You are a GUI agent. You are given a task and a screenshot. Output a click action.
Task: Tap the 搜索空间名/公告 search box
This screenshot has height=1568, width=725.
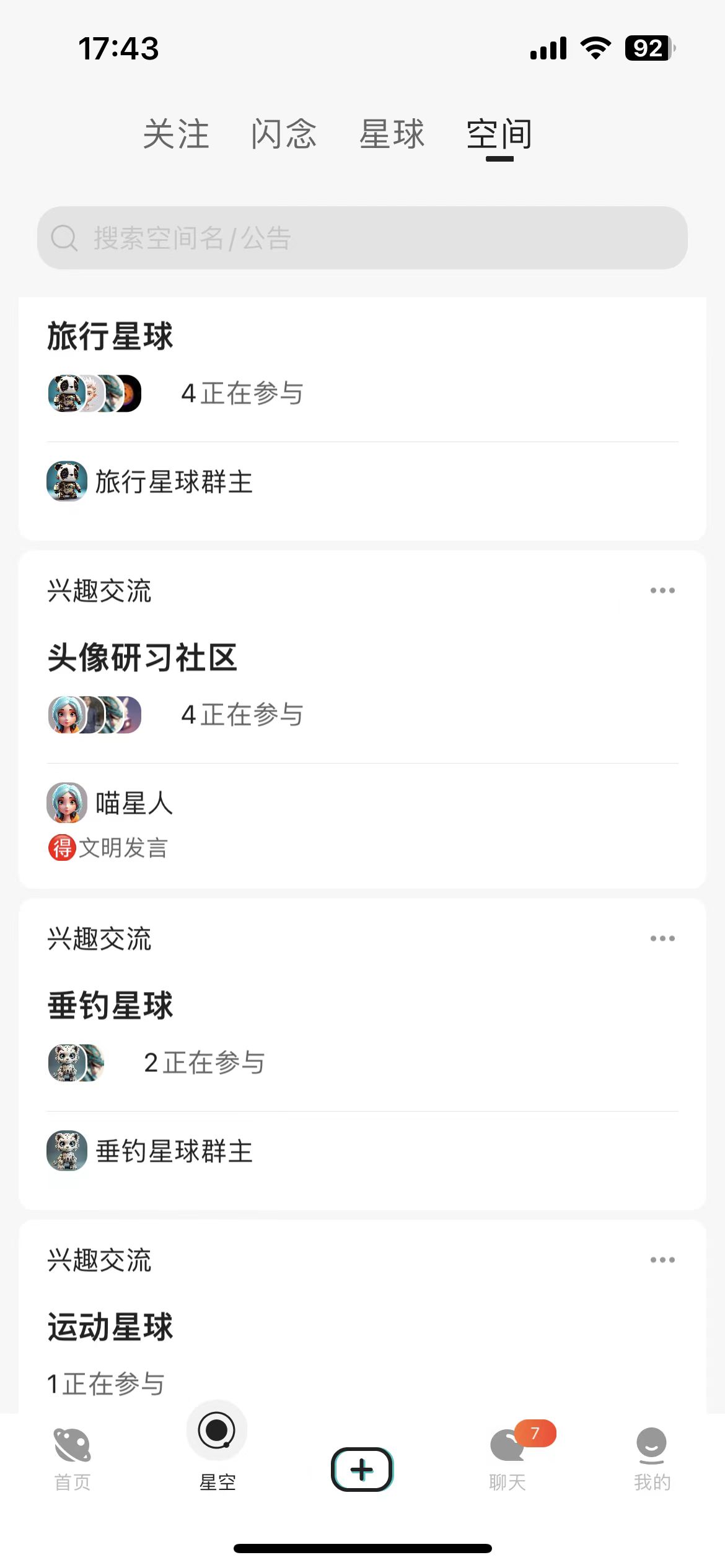(362, 238)
